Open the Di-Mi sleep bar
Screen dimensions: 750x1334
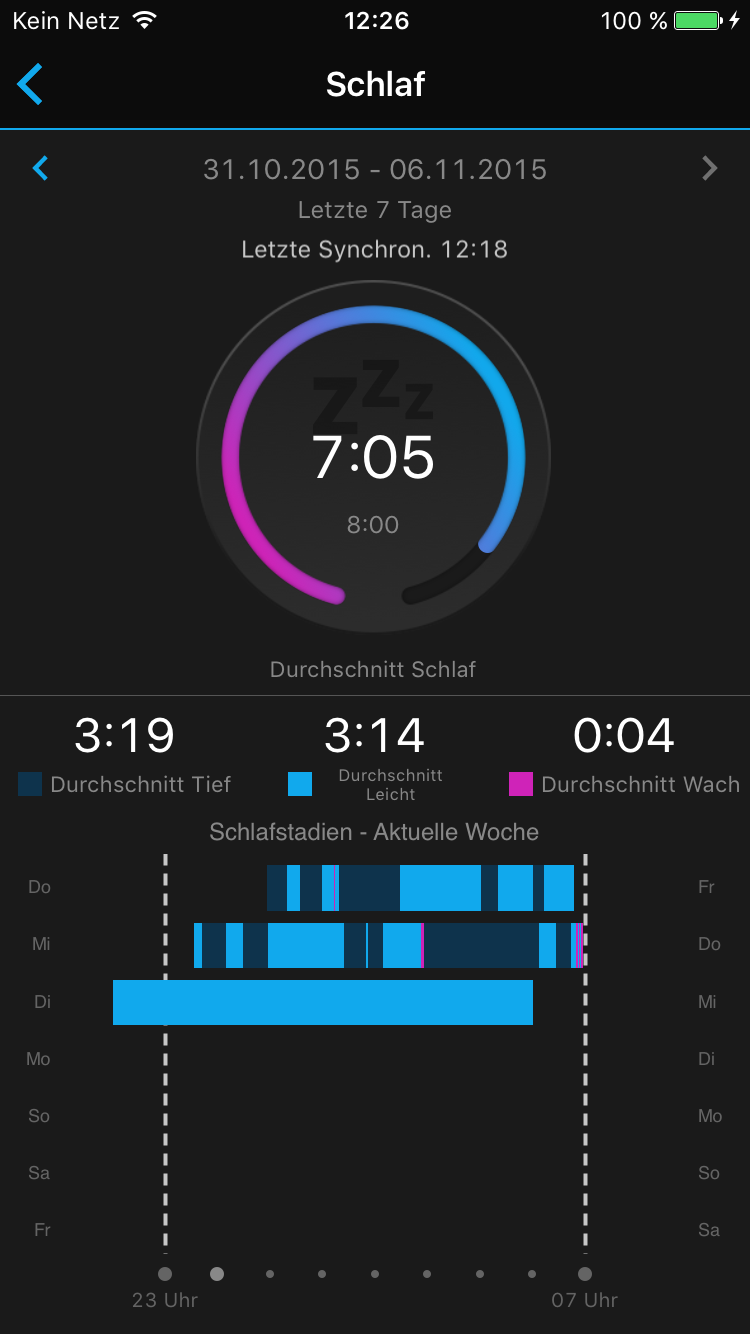tap(322, 1002)
